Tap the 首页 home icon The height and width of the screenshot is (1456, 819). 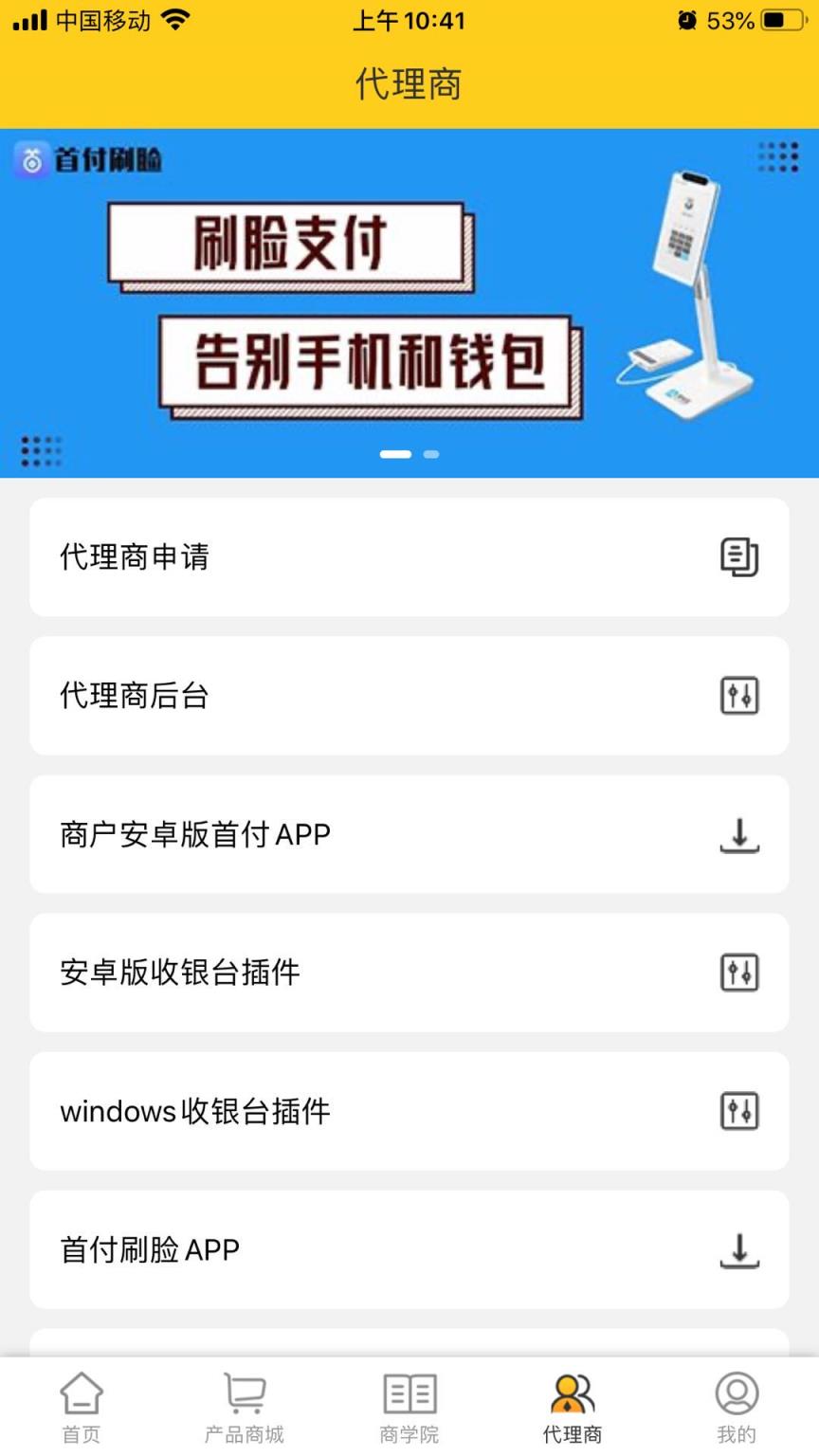(x=82, y=1393)
